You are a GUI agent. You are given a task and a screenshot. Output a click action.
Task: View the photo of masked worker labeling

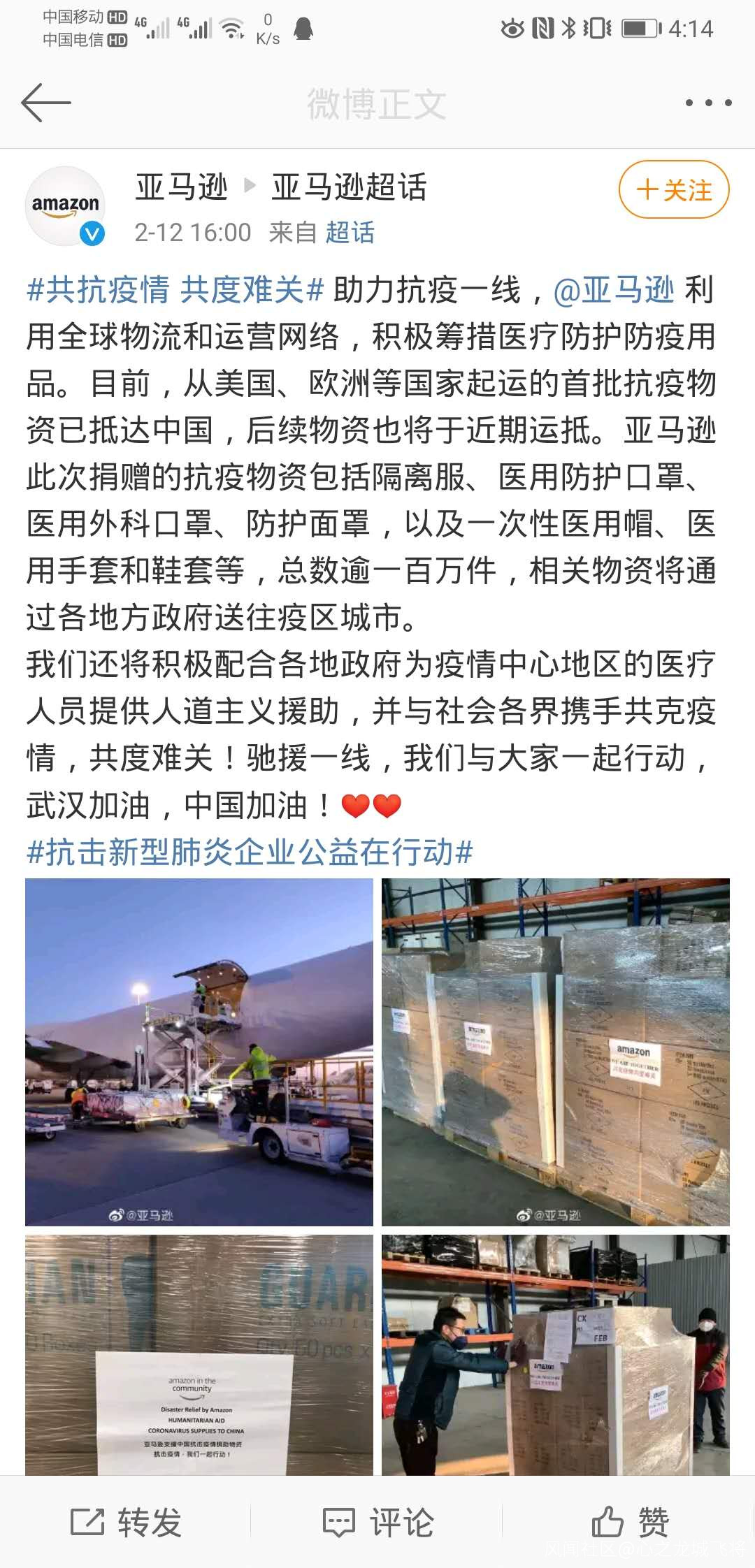[555, 1354]
